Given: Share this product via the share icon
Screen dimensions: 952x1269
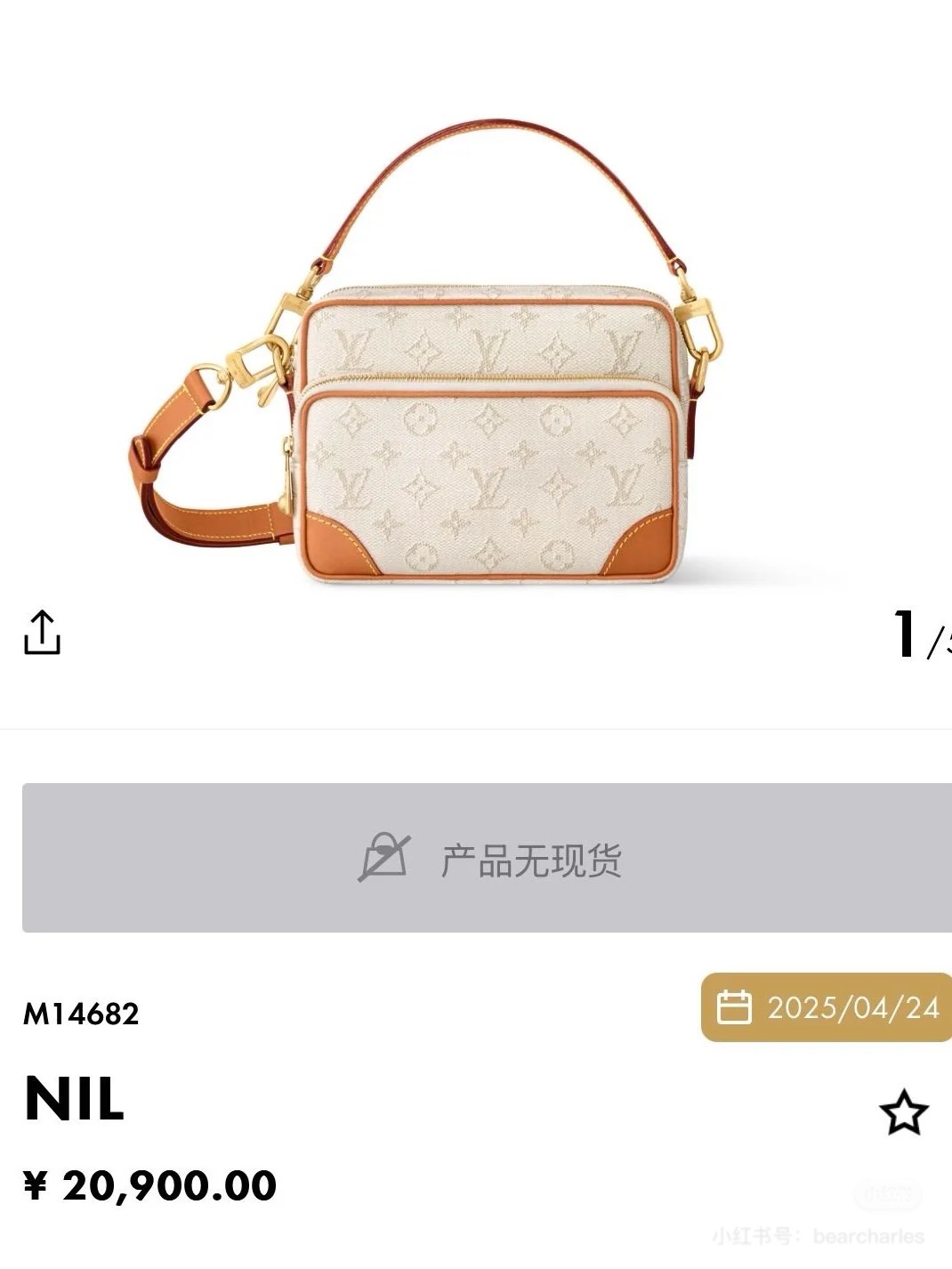Looking at the screenshot, I should click(x=42, y=633).
